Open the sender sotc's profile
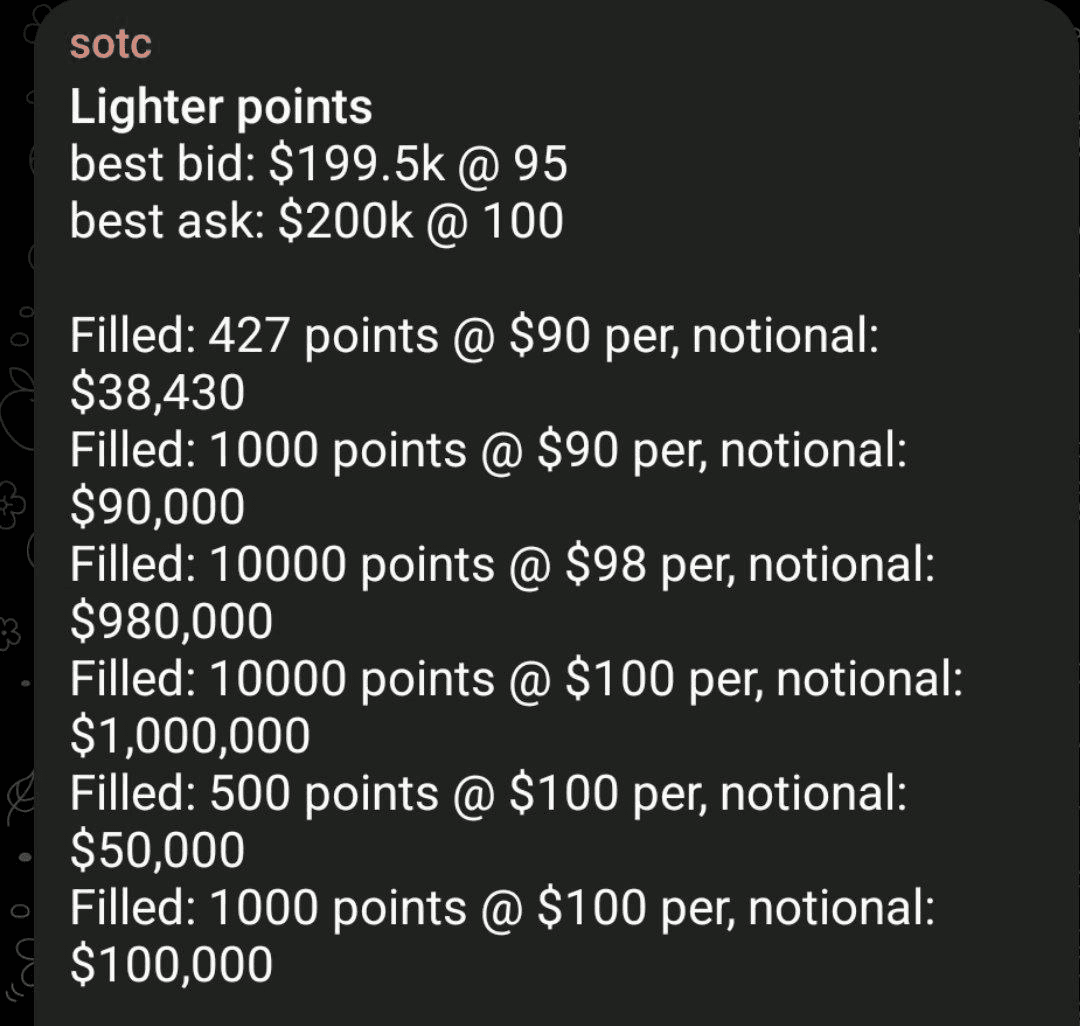This screenshot has height=1026, width=1080. pos(110,45)
